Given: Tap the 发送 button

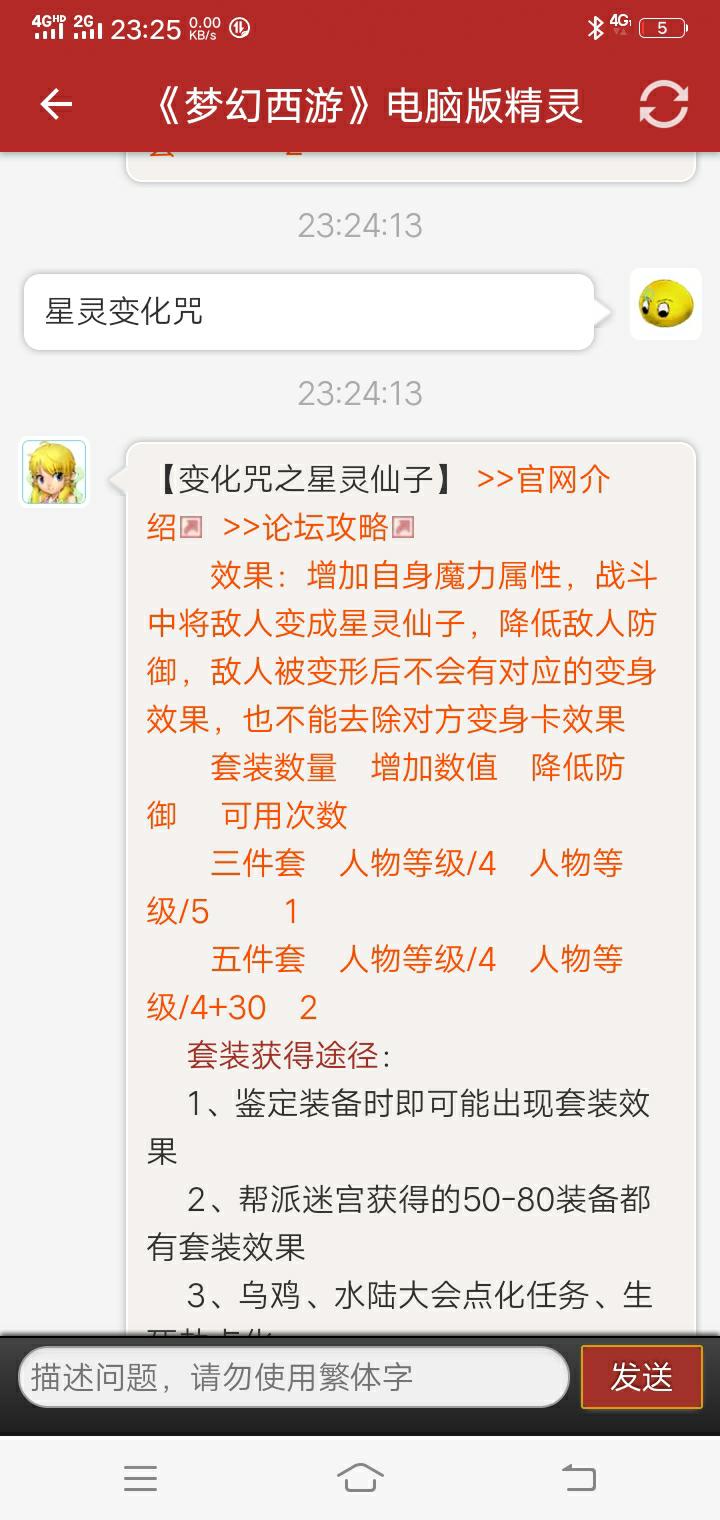Looking at the screenshot, I should coord(641,1377).
